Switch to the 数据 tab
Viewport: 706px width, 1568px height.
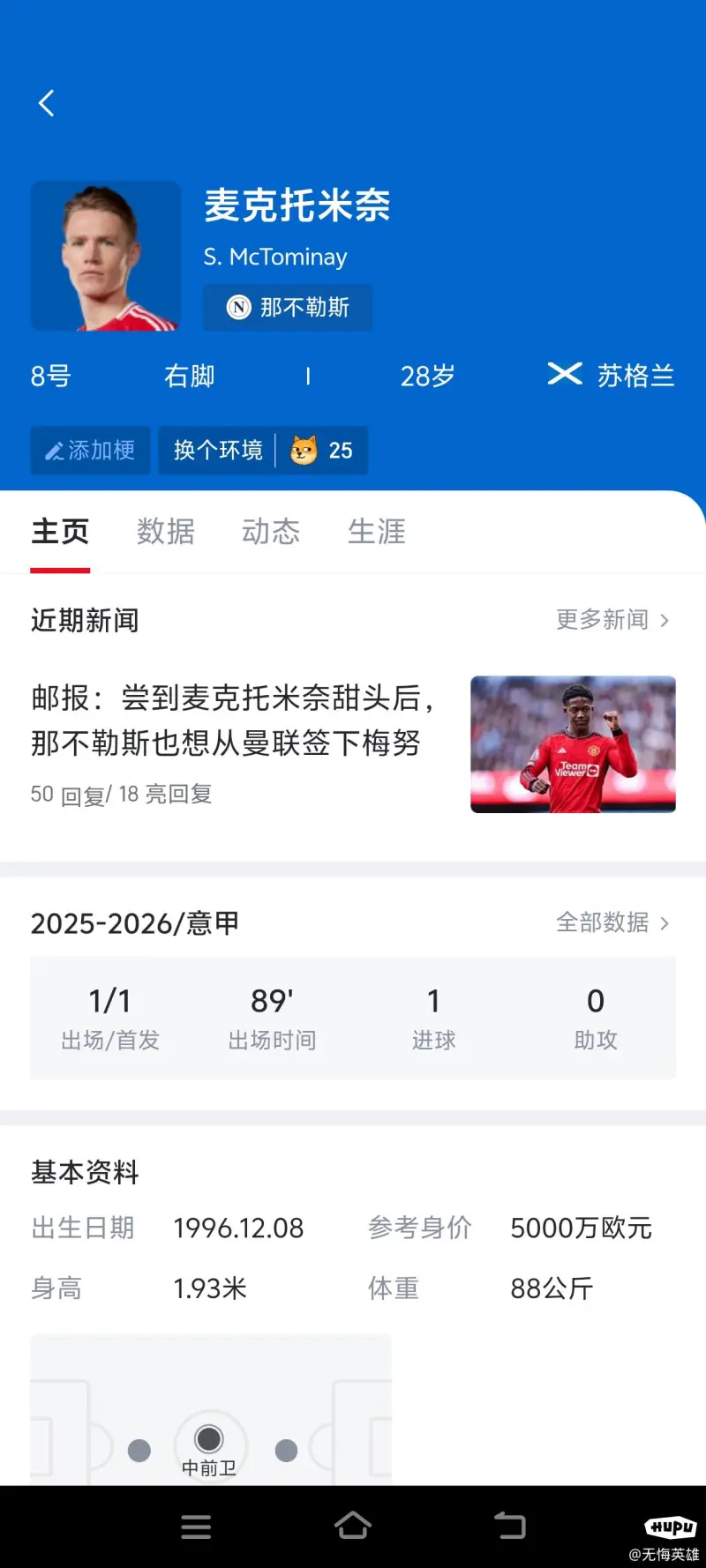click(165, 532)
